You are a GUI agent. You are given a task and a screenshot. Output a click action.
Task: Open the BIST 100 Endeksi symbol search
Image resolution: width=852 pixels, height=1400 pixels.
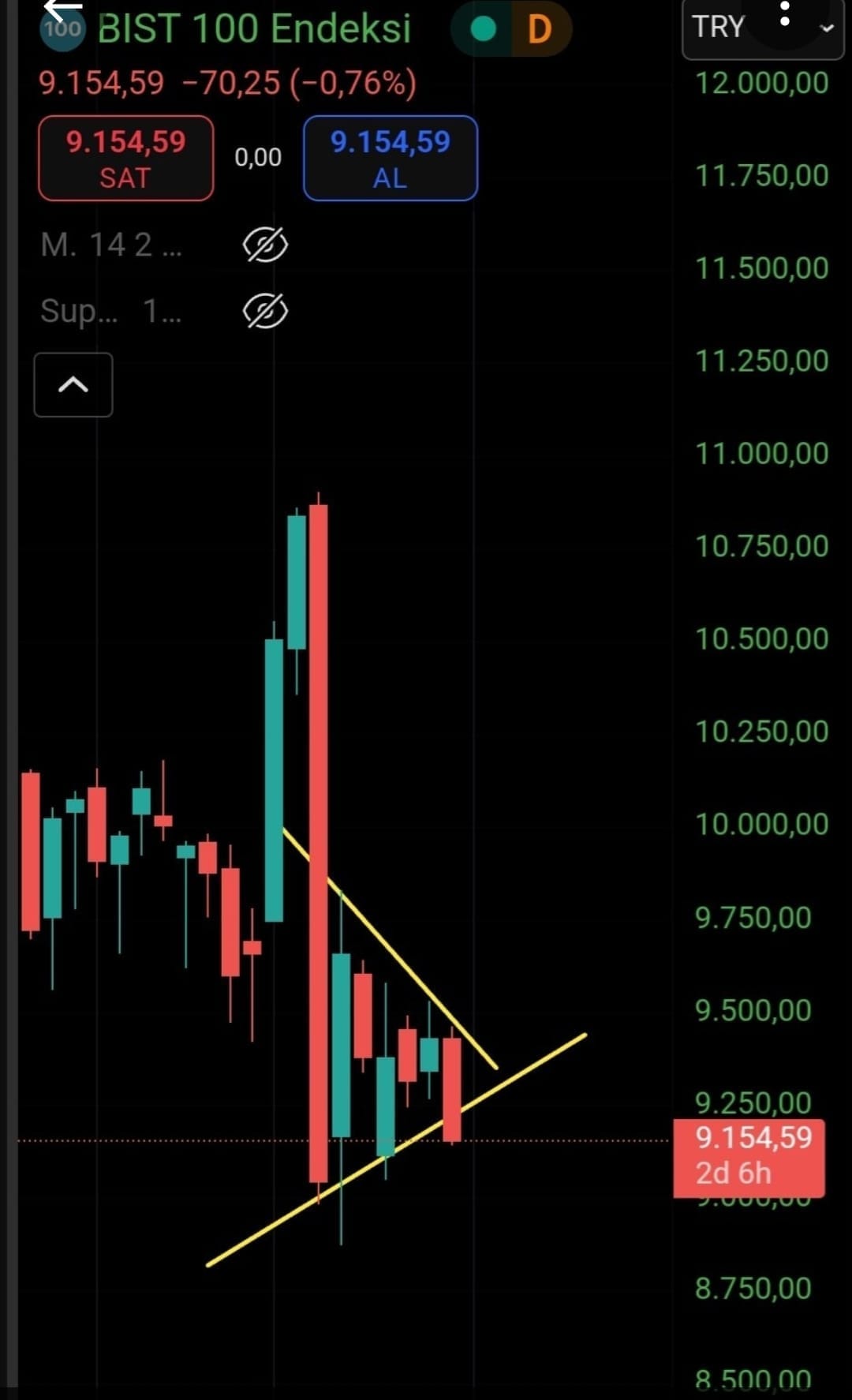254,29
